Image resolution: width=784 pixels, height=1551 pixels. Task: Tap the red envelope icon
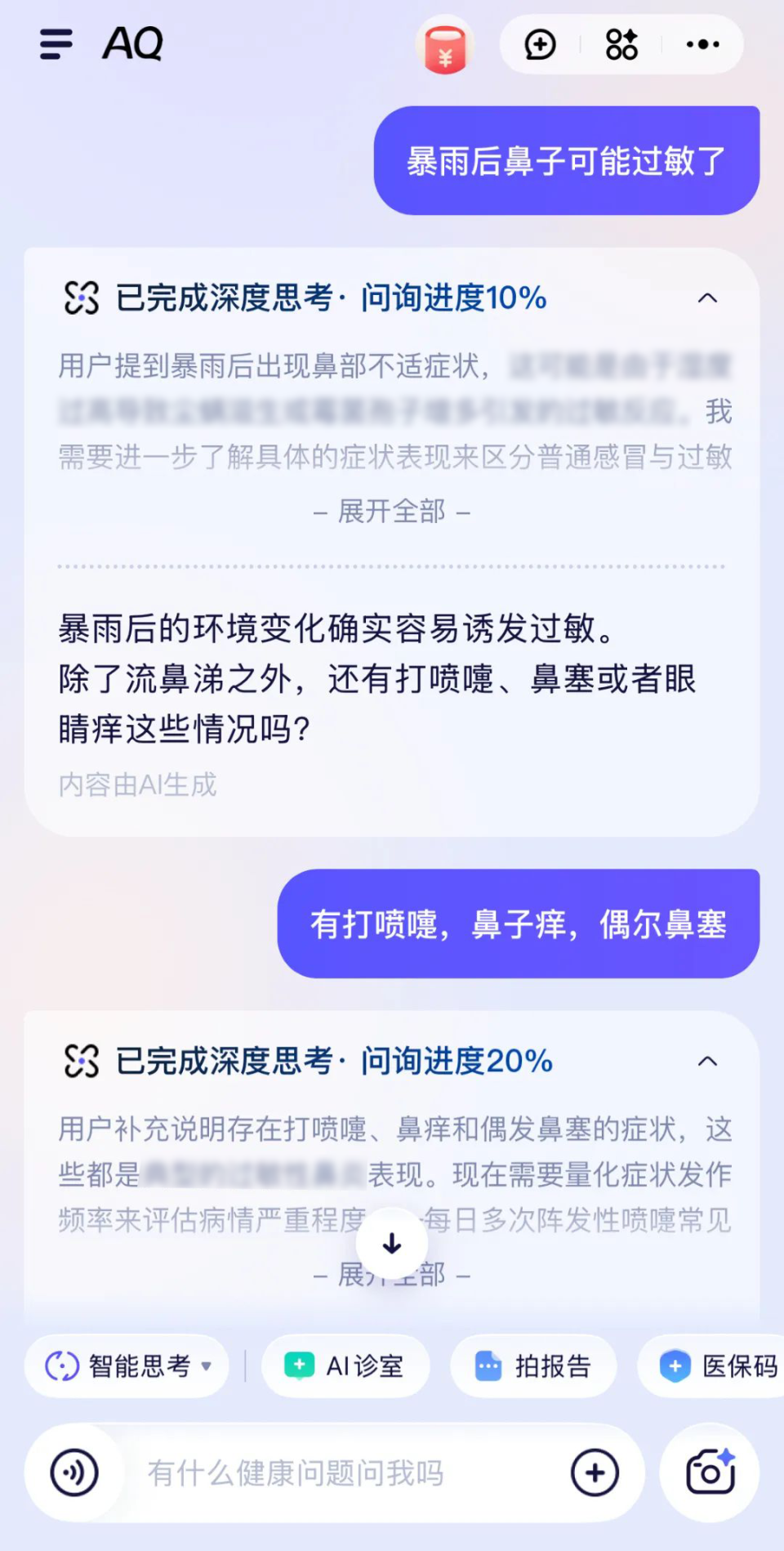(x=445, y=46)
